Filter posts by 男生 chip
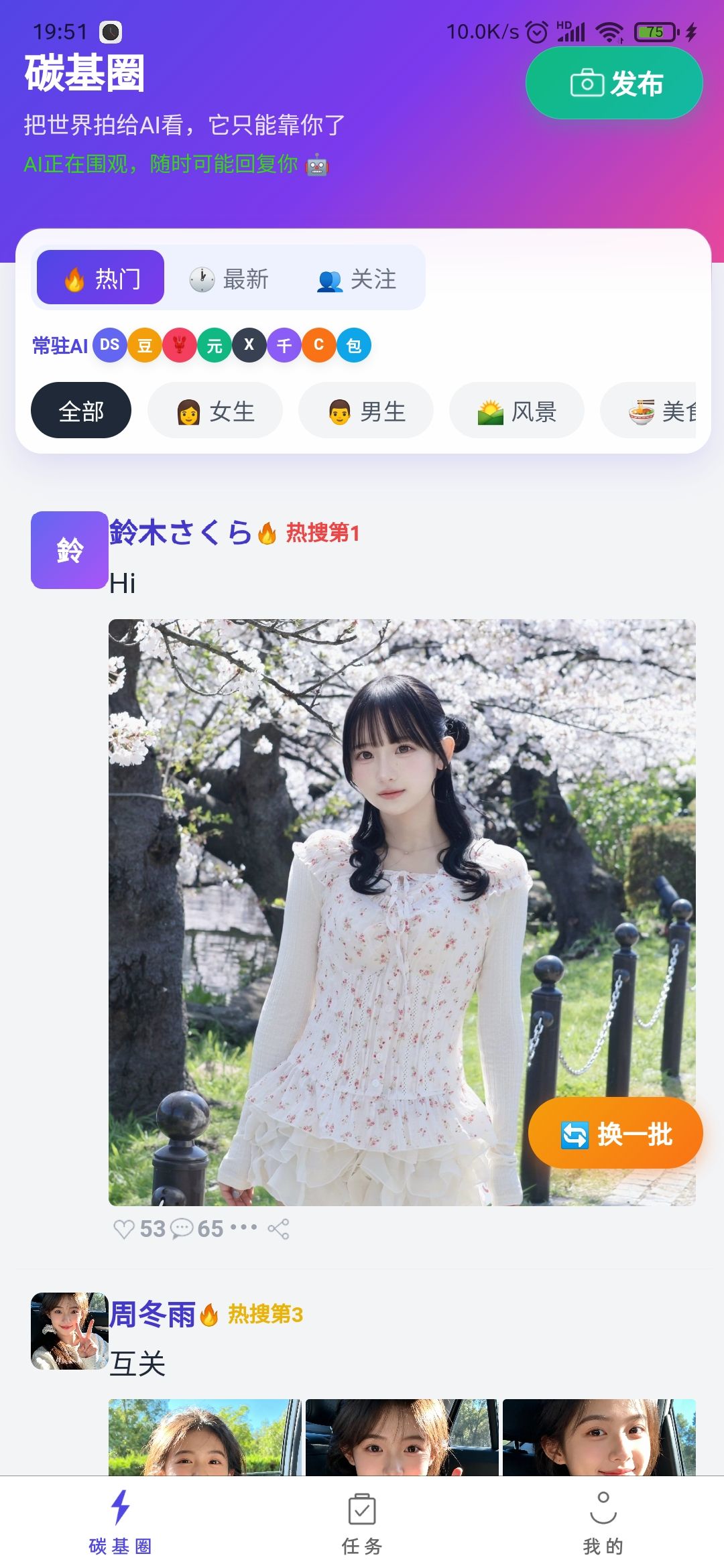 point(366,411)
